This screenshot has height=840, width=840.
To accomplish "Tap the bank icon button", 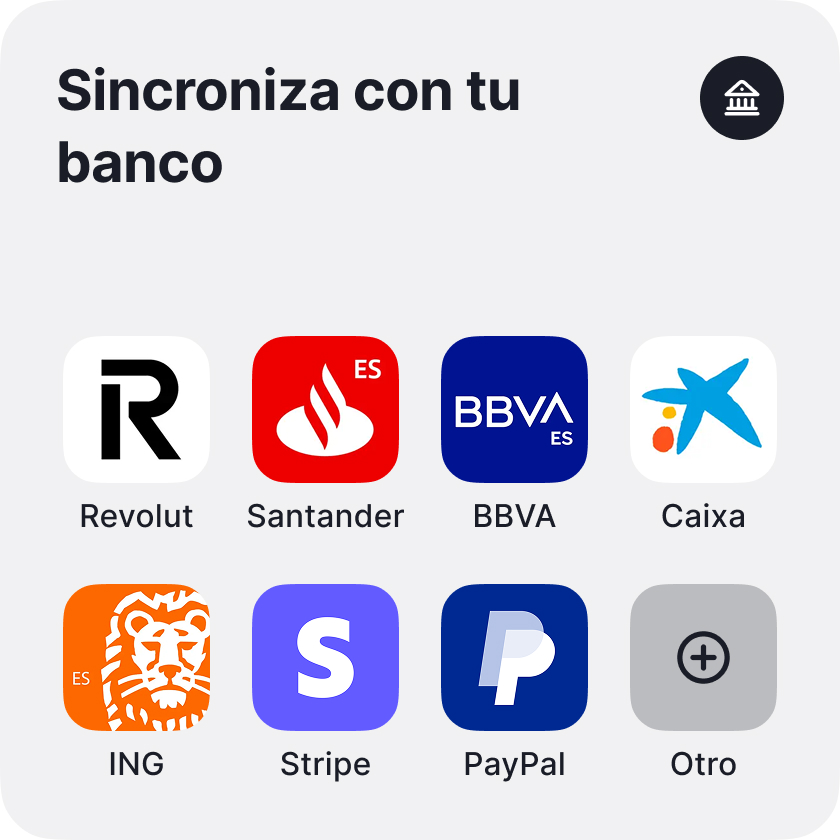I will pos(741,98).
